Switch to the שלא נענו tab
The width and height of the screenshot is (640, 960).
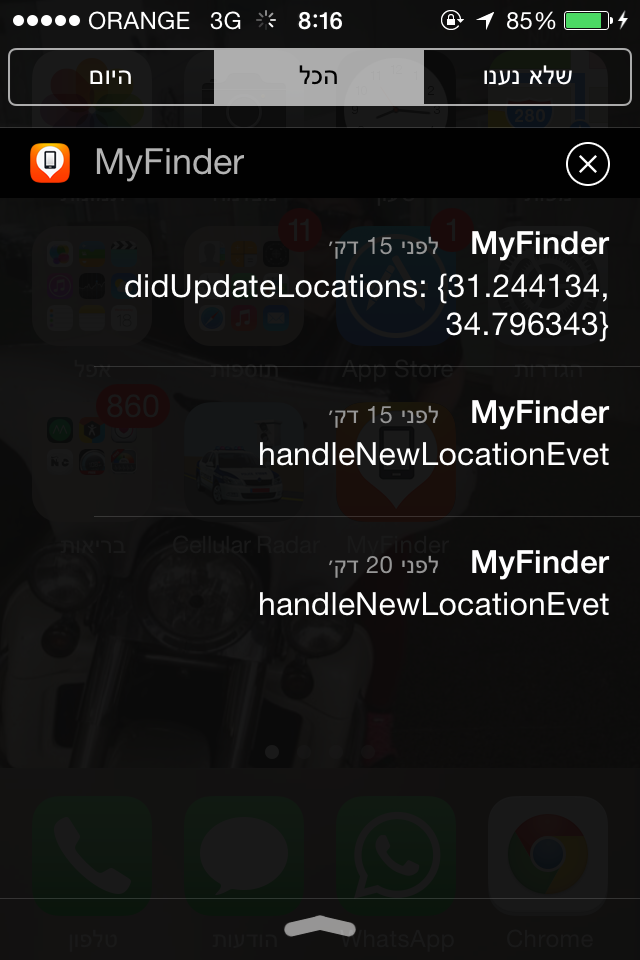(x=527, y=77)
